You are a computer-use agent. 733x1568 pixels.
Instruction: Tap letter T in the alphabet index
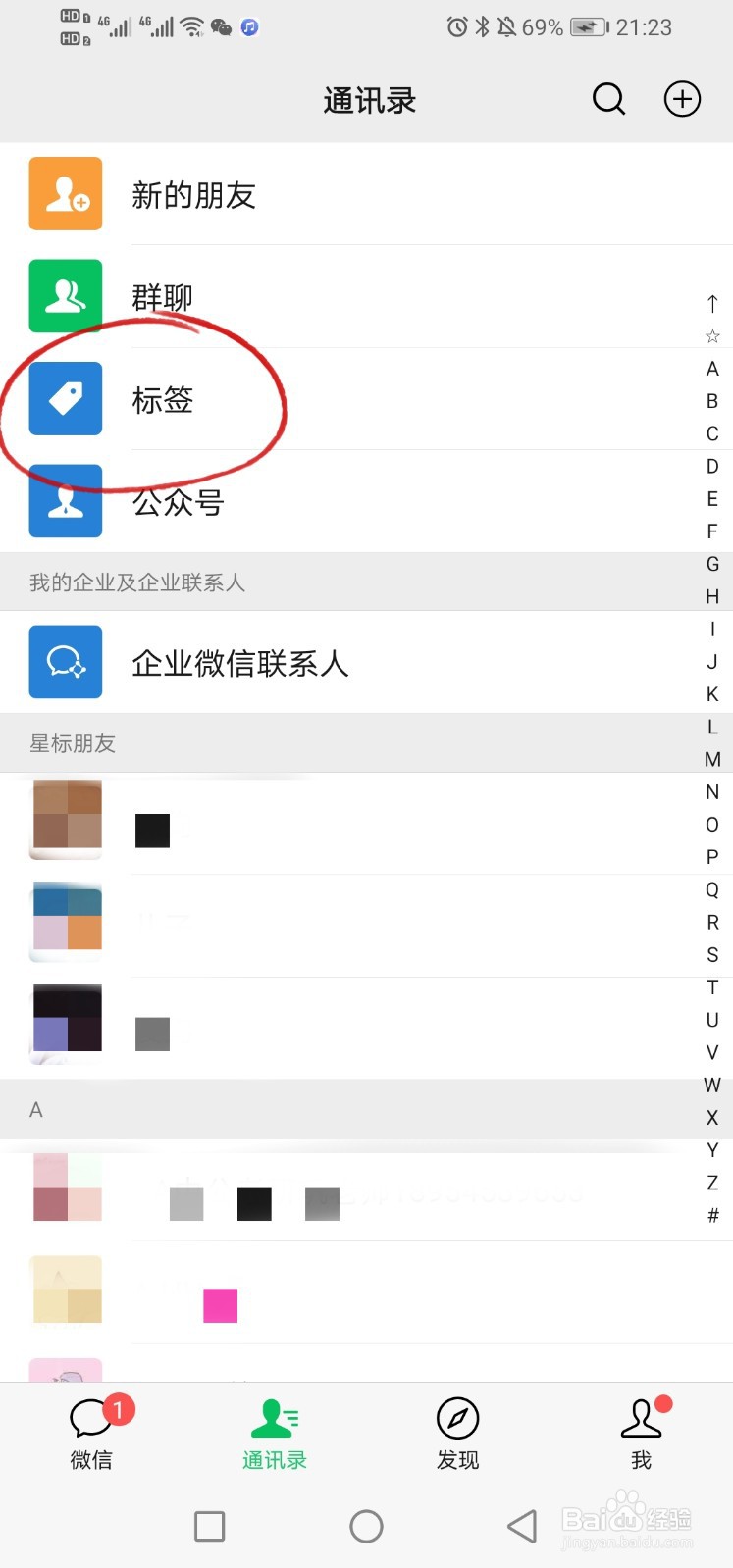(x=712, y=987)
